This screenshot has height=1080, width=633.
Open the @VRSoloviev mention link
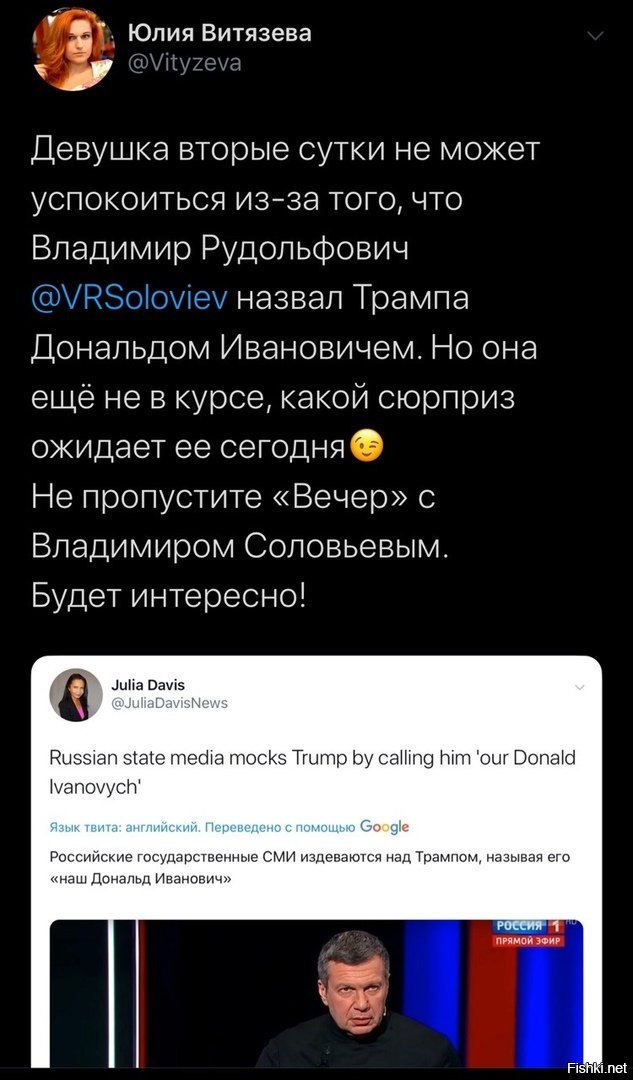[x=134, y=300]
